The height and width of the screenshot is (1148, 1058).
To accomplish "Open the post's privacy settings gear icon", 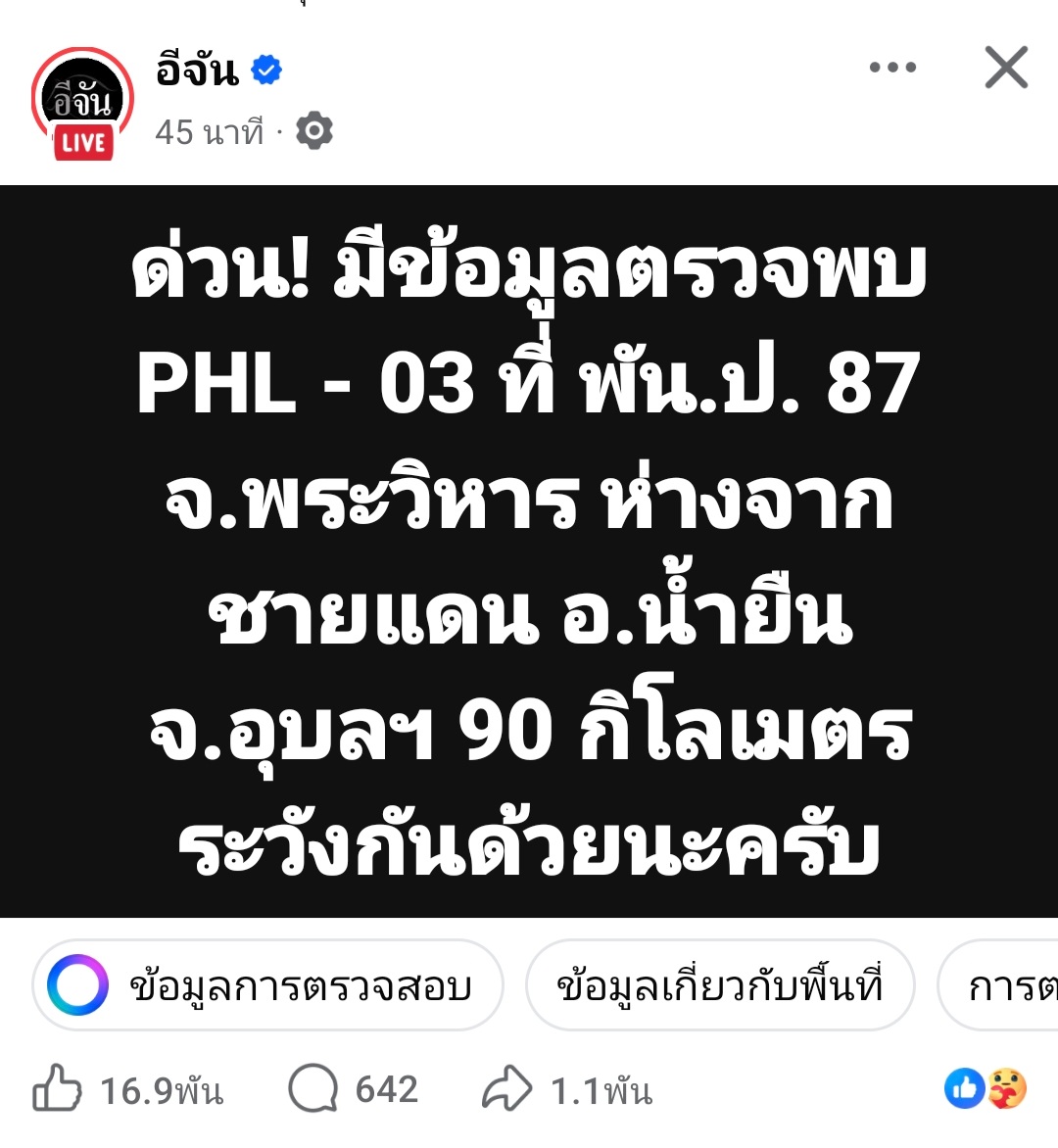I will [x=314, y=131].
